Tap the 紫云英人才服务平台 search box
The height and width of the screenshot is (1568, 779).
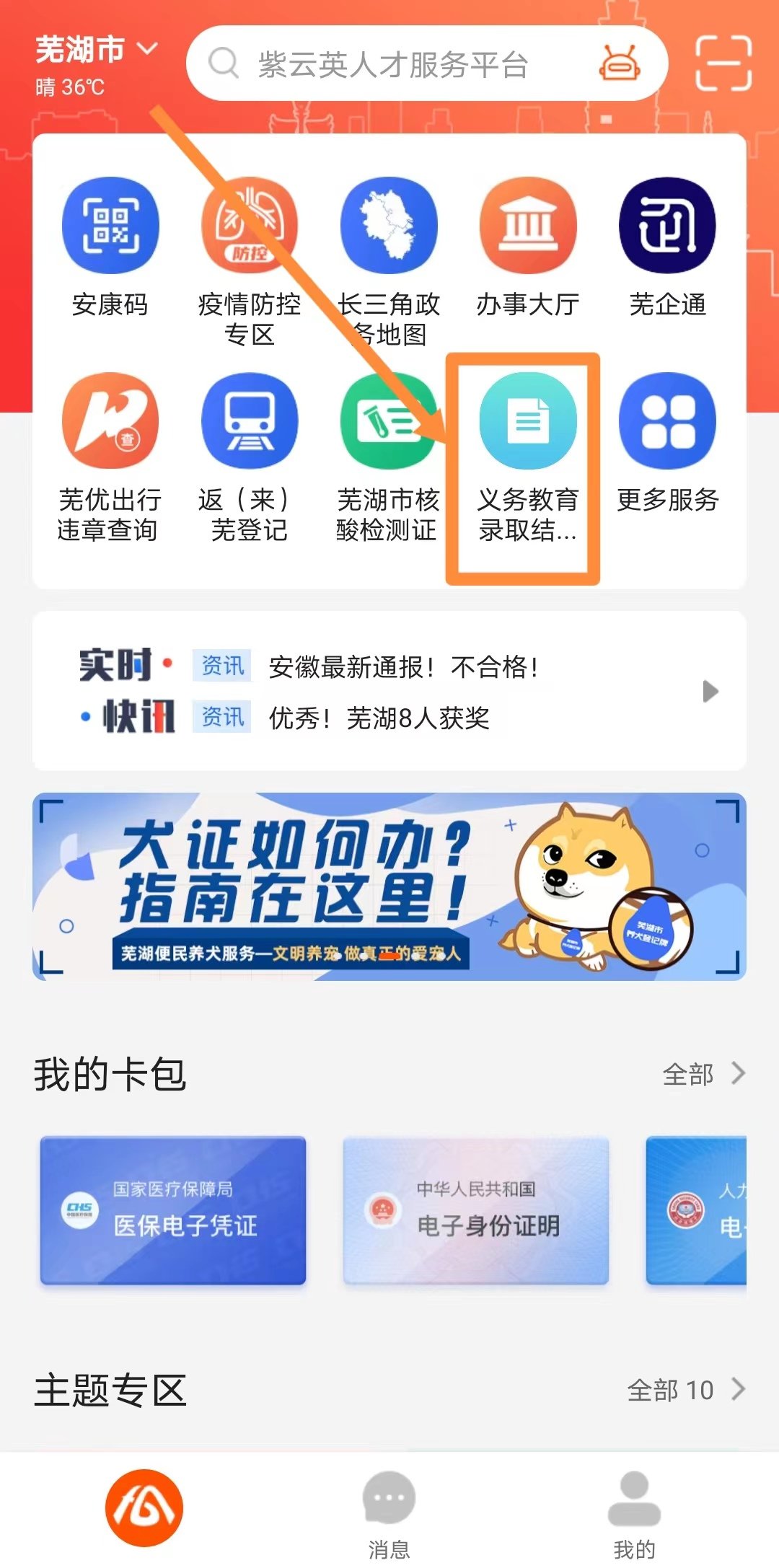[393, 64]
